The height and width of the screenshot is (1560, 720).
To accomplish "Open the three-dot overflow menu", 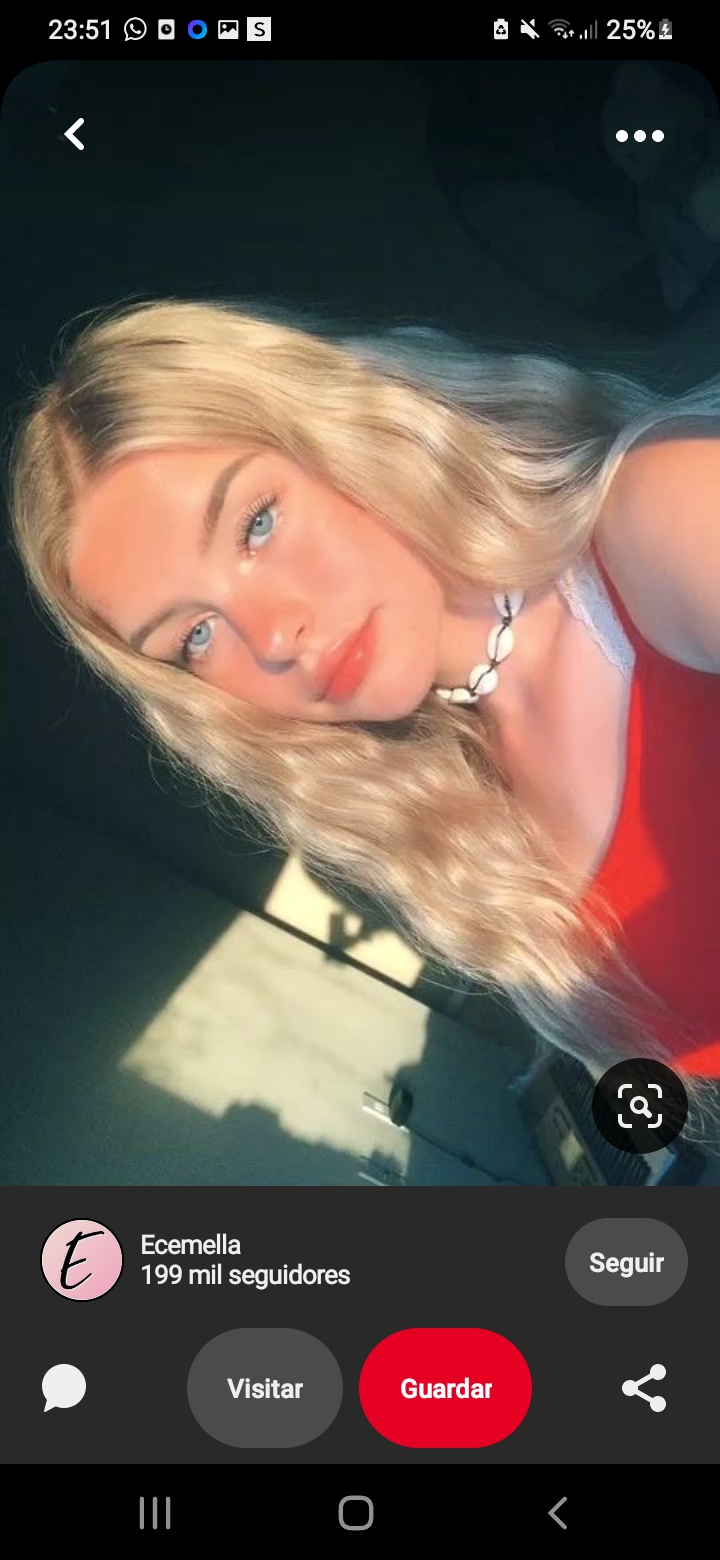I will click(x=640, y=136).
